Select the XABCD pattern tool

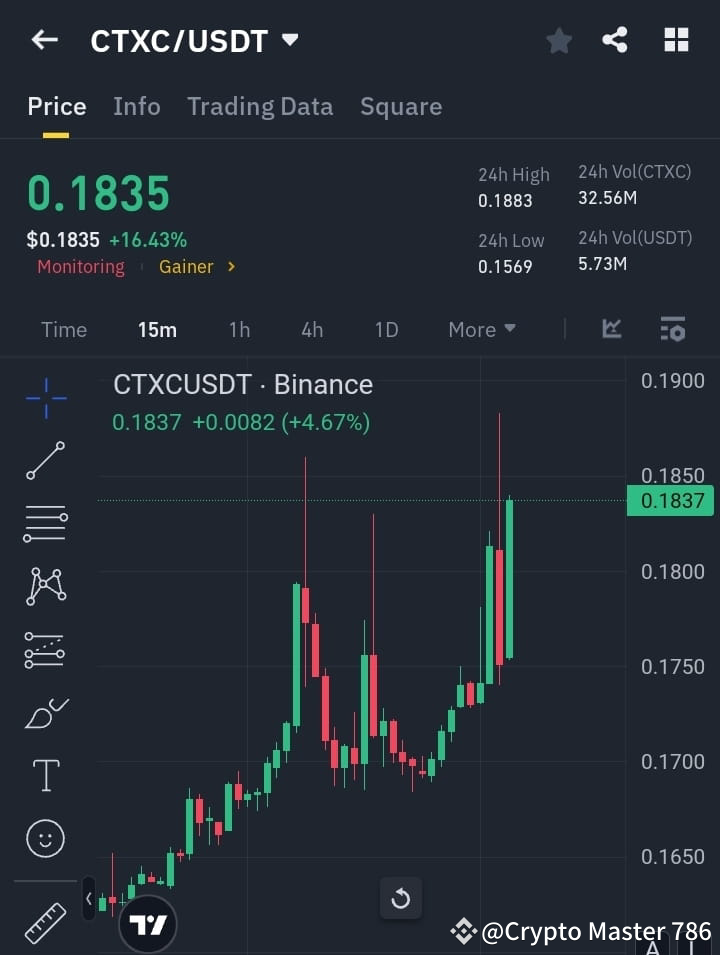[45, 587]
